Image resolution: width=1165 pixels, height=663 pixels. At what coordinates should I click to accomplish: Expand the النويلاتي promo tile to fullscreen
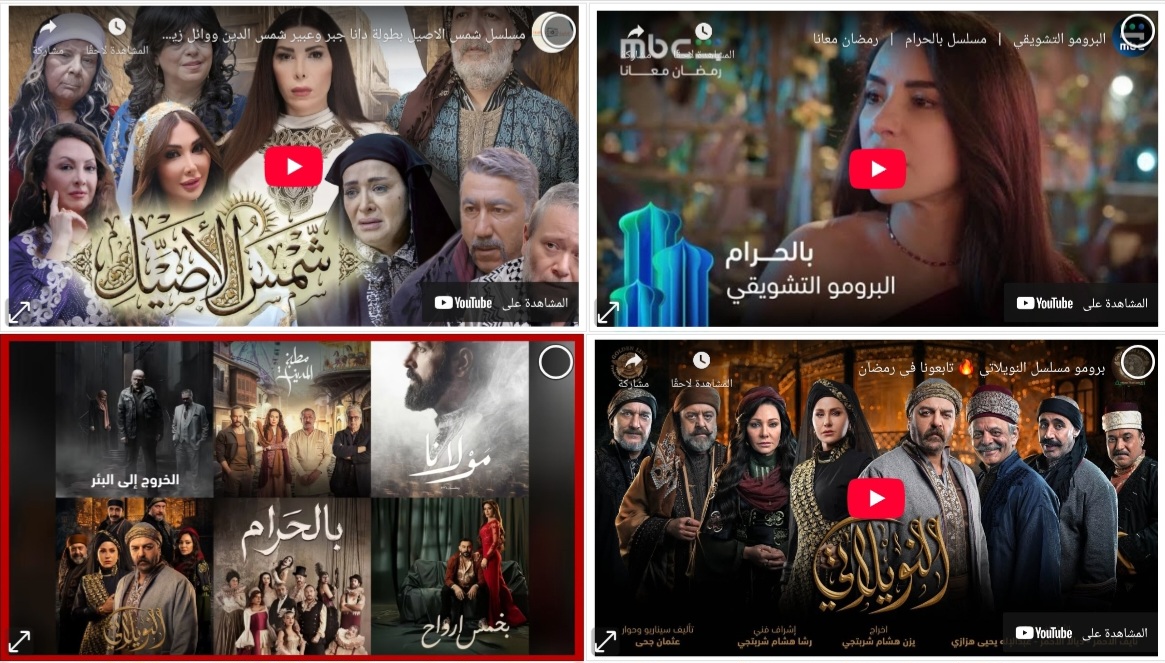pyautogui.click(x=606, y=641)
